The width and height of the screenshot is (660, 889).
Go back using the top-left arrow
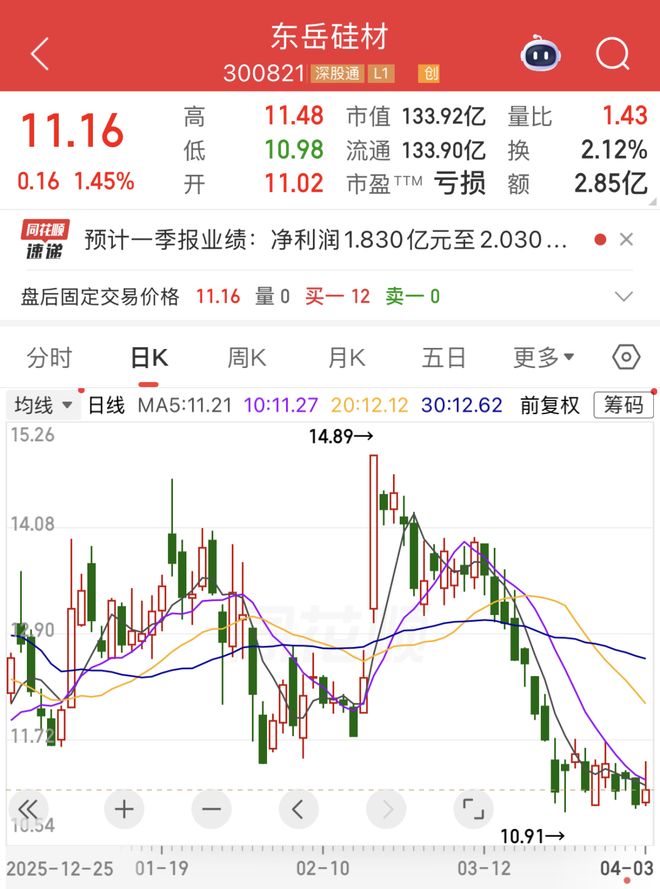tap(40, 54)
